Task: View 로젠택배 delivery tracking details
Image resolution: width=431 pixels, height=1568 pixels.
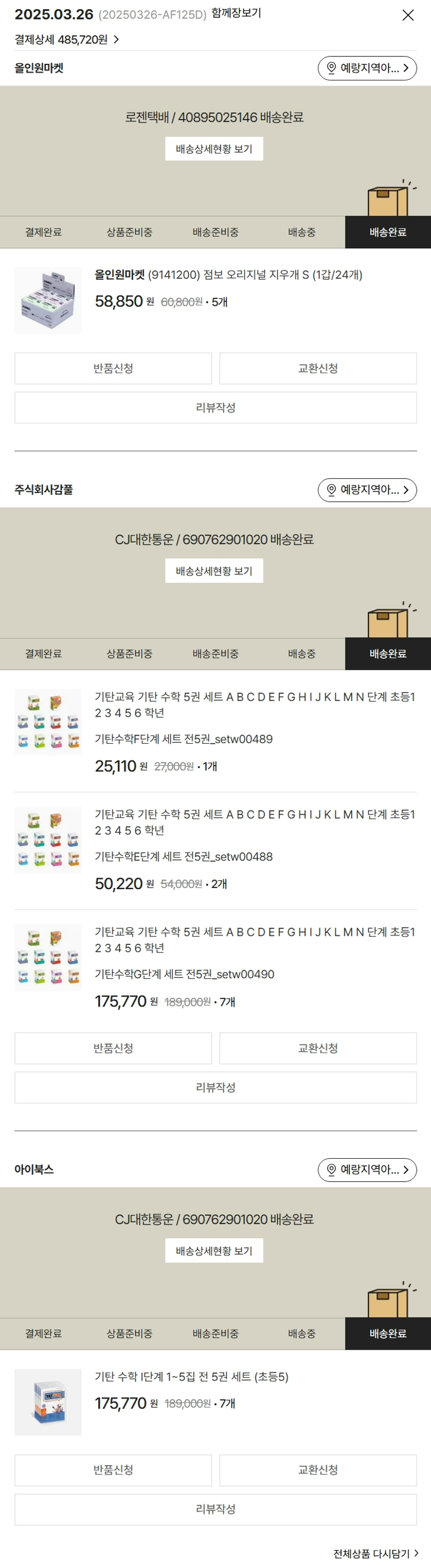Action: point(214,149)
